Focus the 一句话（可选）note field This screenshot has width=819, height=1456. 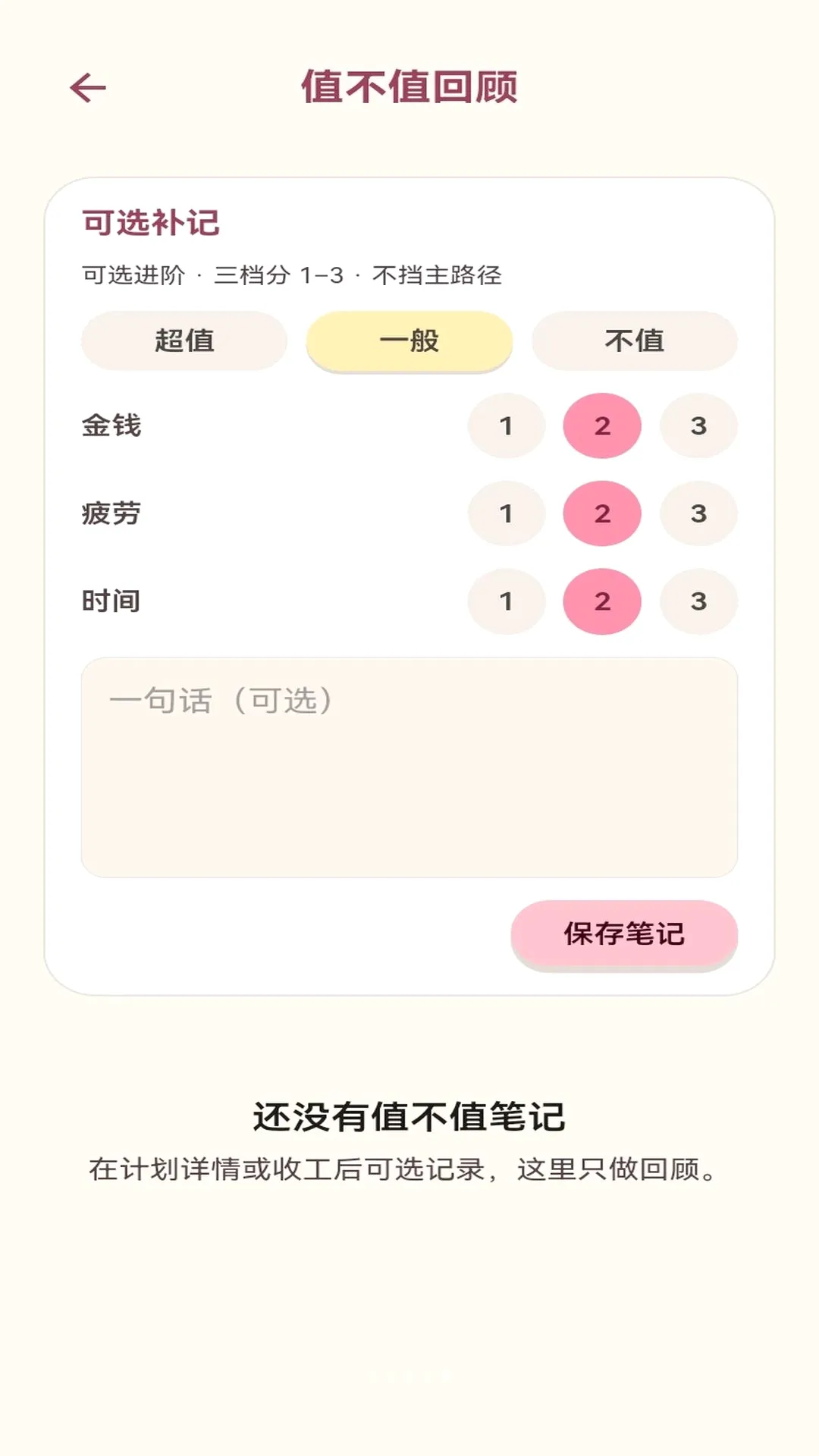tap(409, 767)
